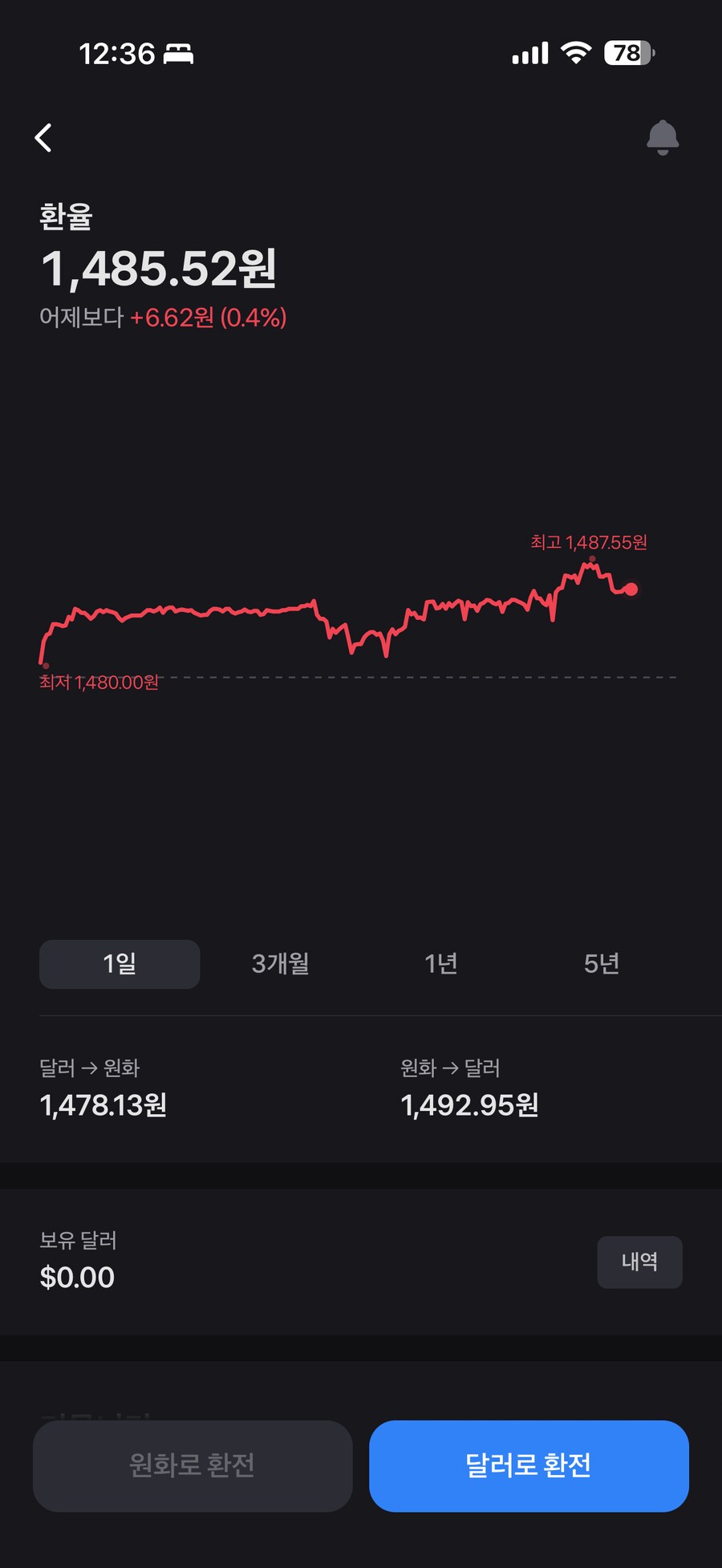
Task: Tap the disabled 원화로 환전 button
Action: pyautogui.click(x=193, y=1465)
